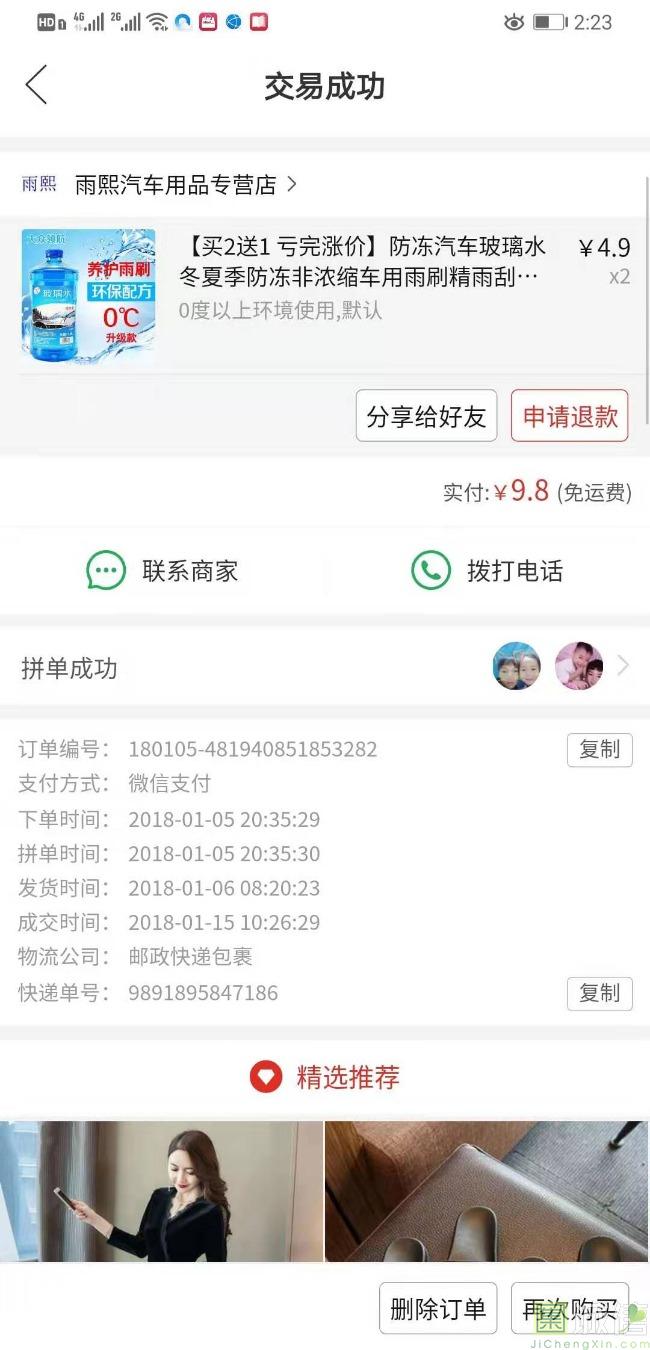
Task: Tap the 分享给好友 button
Action: coord(426,416)
